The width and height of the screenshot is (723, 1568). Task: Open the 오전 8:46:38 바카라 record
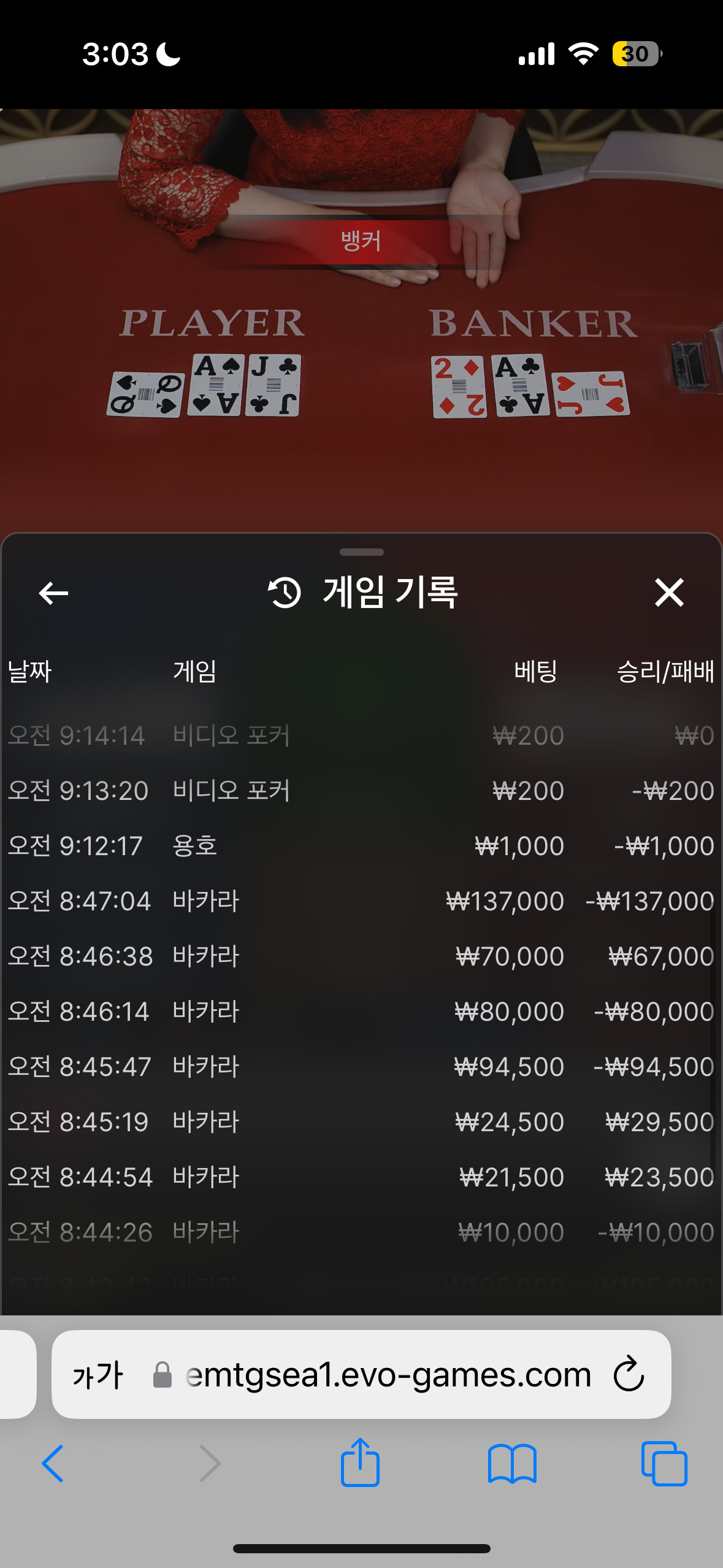361,956
